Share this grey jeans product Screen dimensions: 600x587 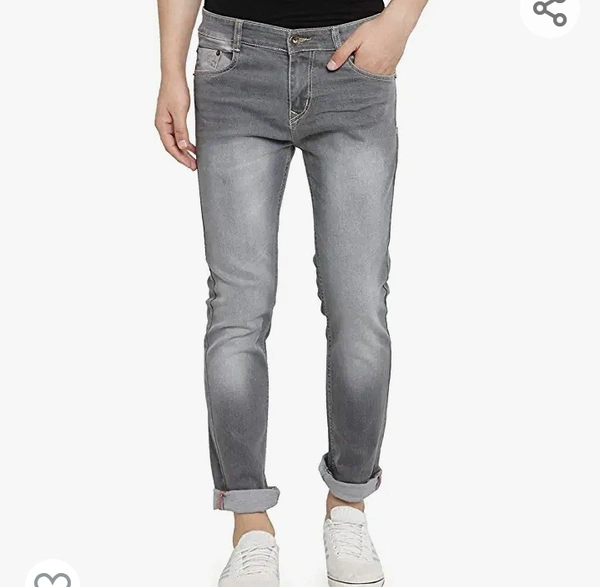(550, 12)
